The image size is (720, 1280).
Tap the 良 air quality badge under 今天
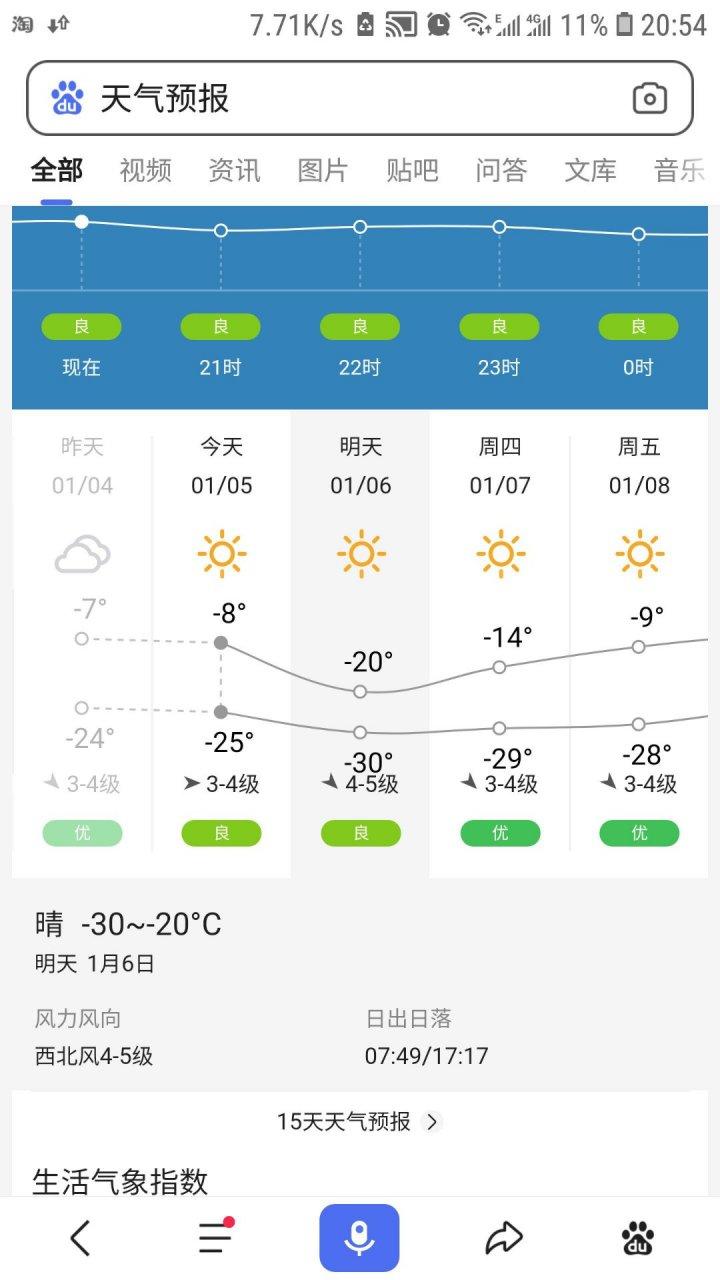point(220,832)
